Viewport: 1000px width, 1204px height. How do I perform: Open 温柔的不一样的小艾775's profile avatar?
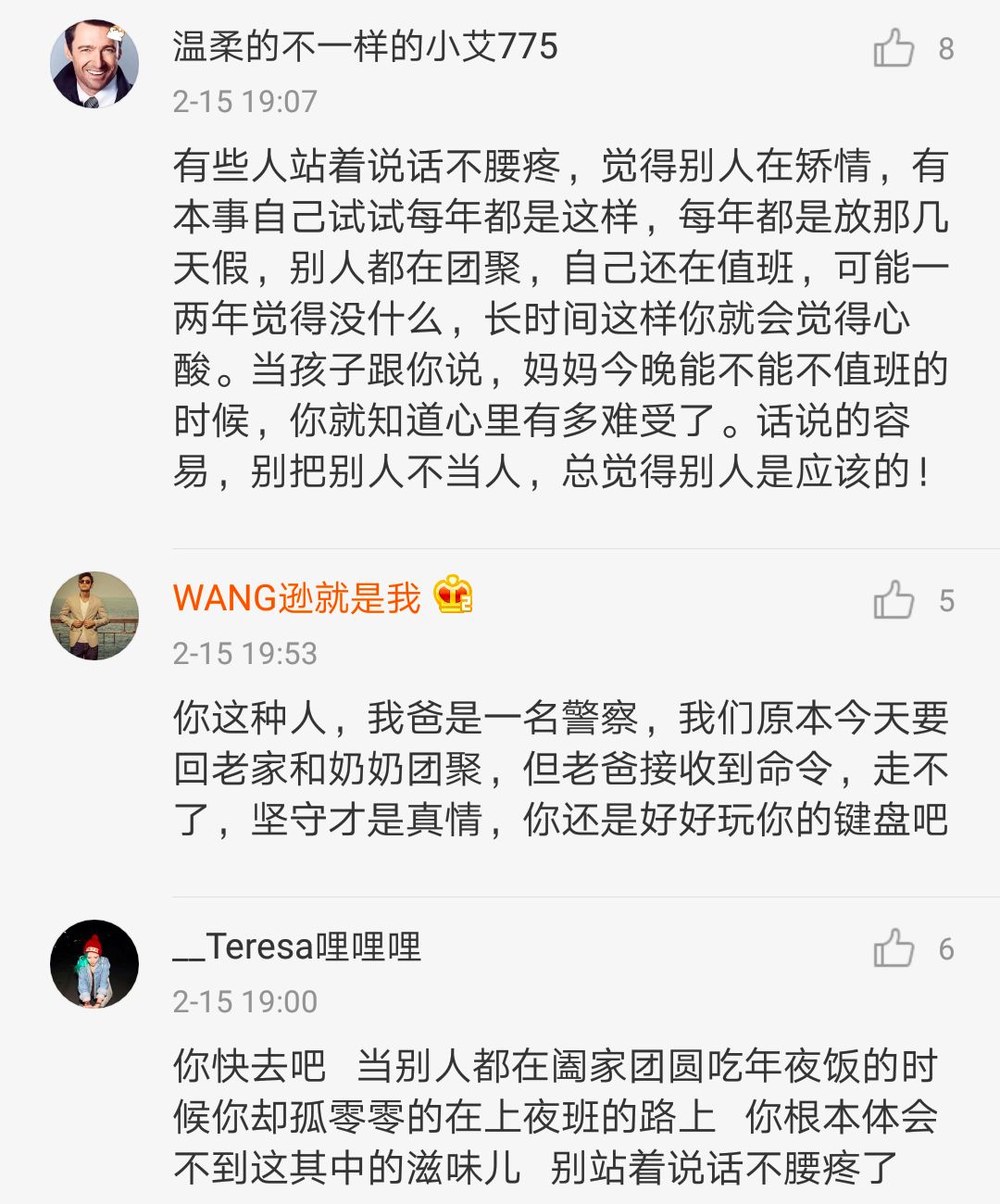(94, 64)
